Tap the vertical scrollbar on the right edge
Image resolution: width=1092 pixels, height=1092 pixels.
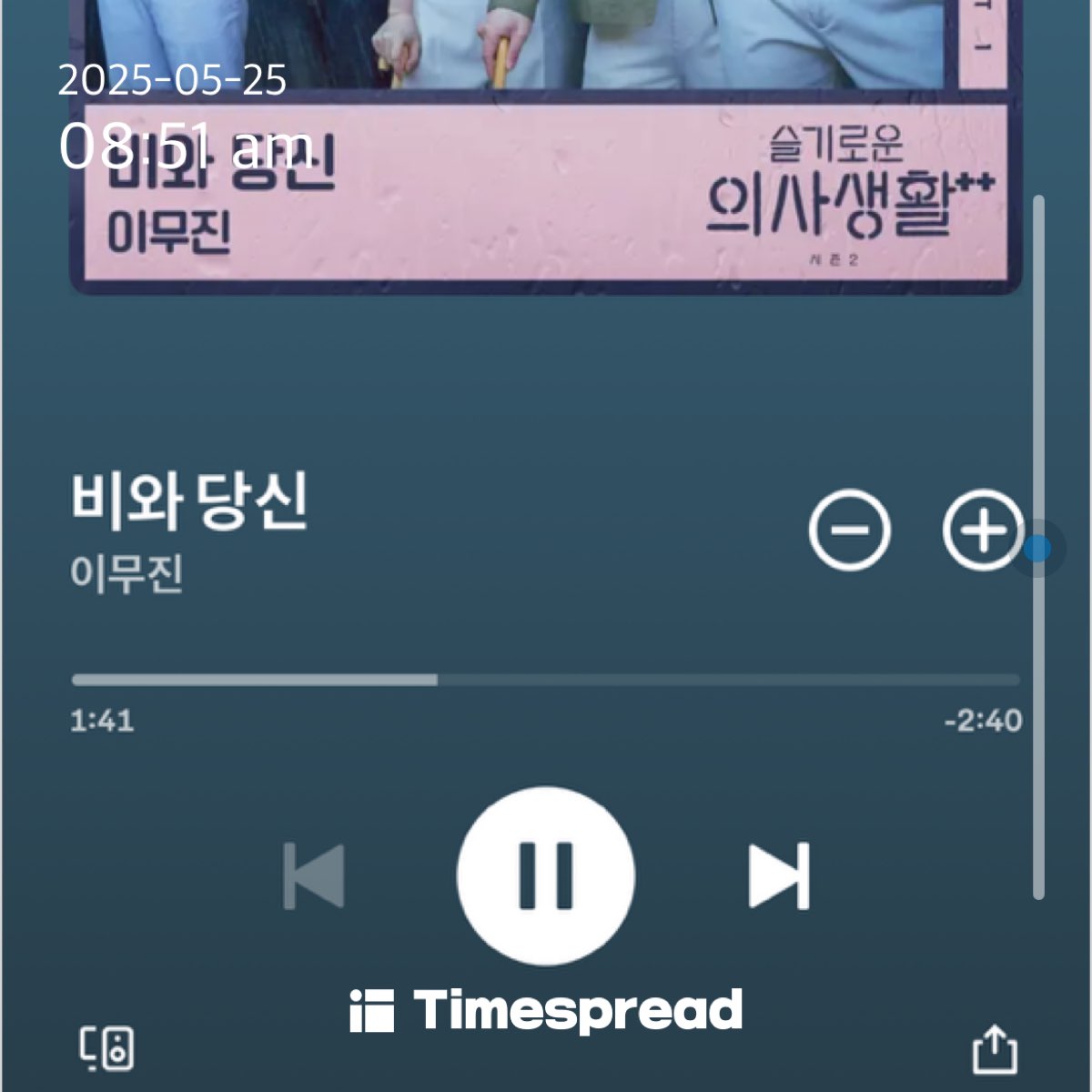(x=1038, y=546)
